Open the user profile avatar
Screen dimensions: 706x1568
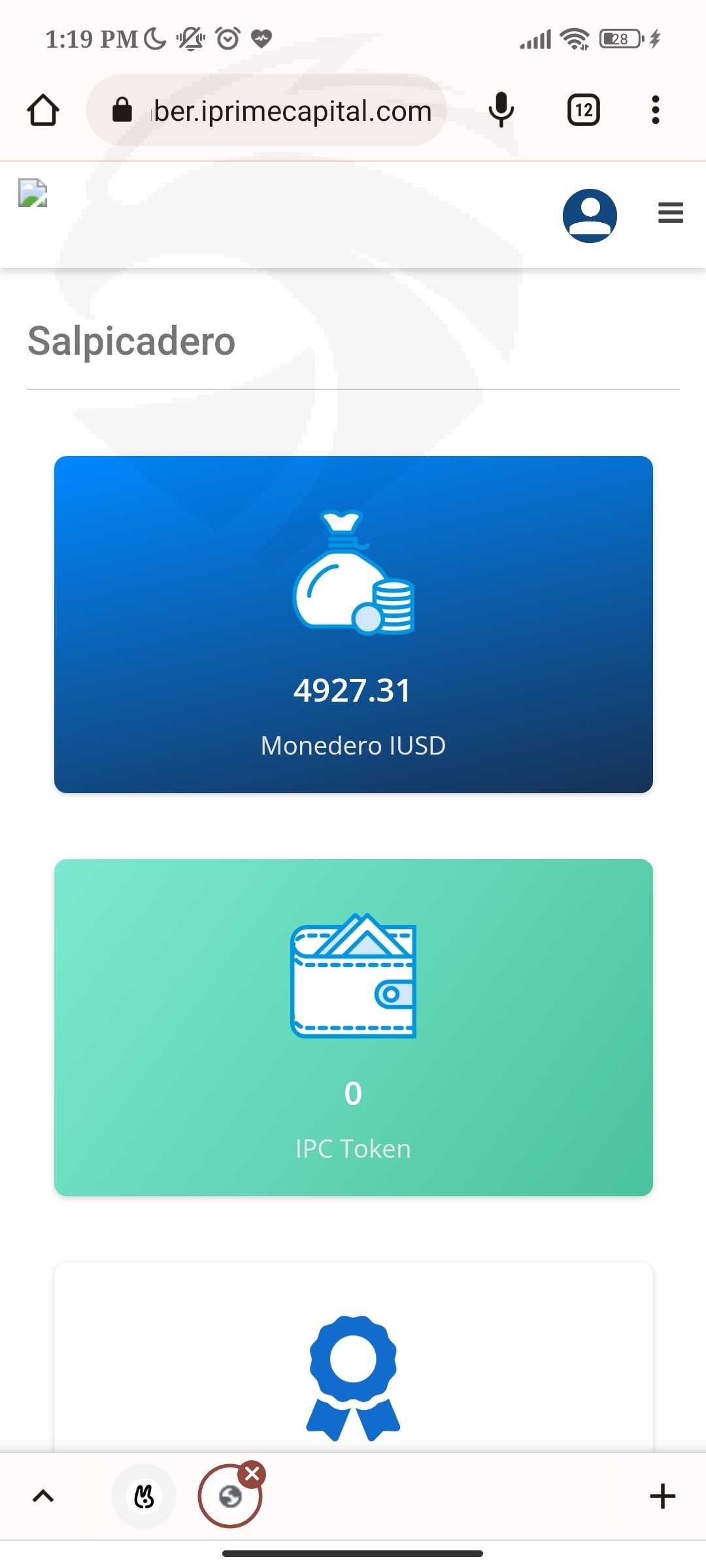[x=590, y=216]
